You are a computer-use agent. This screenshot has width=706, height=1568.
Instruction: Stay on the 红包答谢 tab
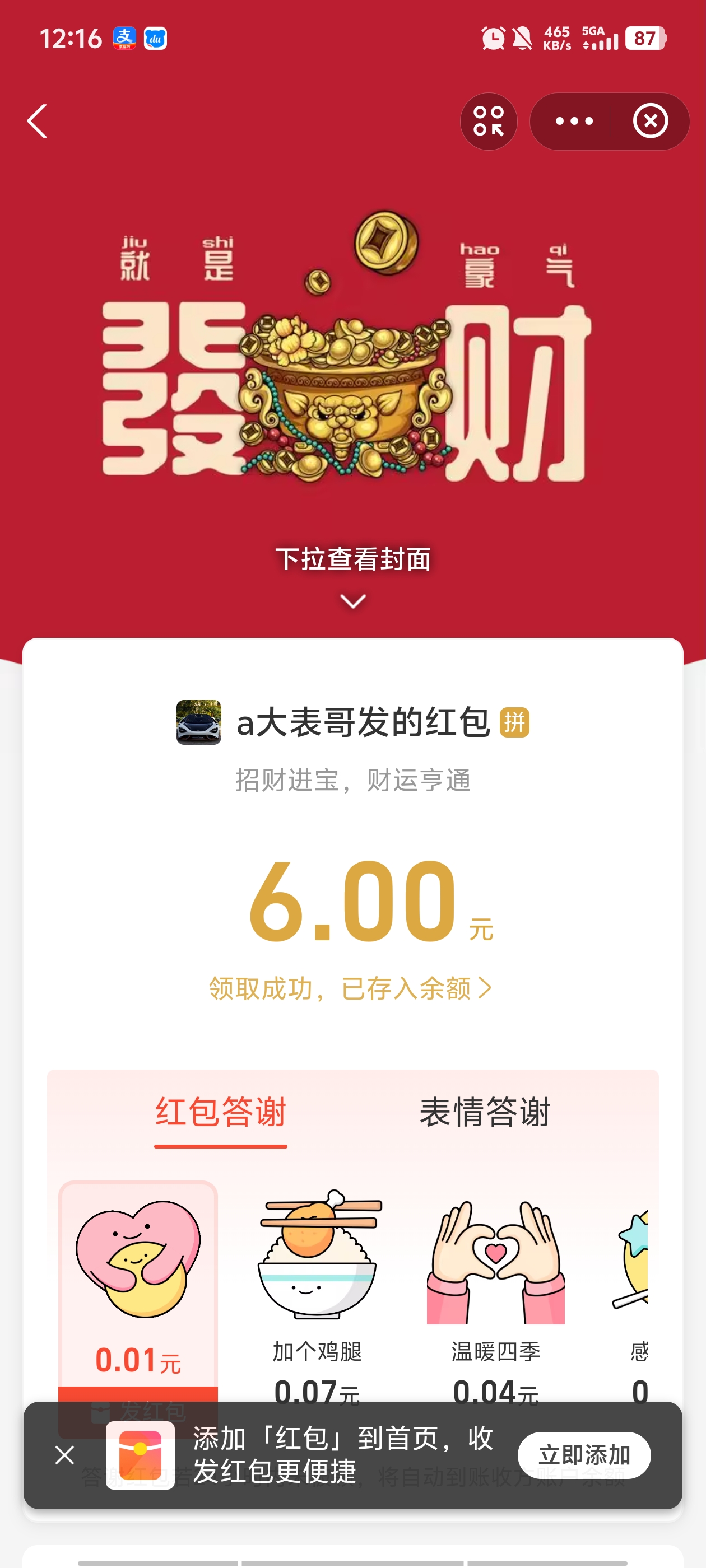[x=221, y=1114]
